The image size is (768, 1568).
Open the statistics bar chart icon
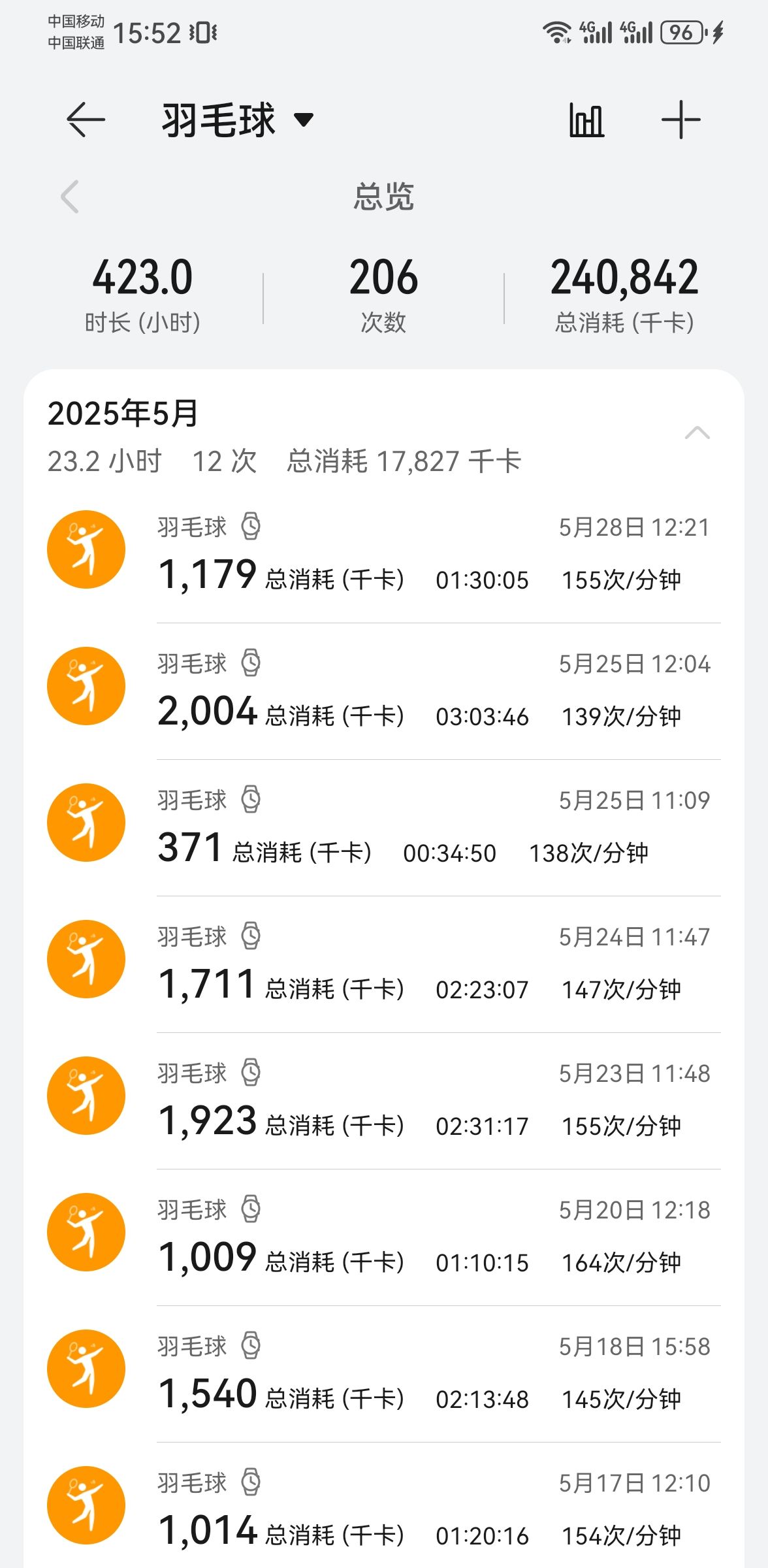(586, 120)
